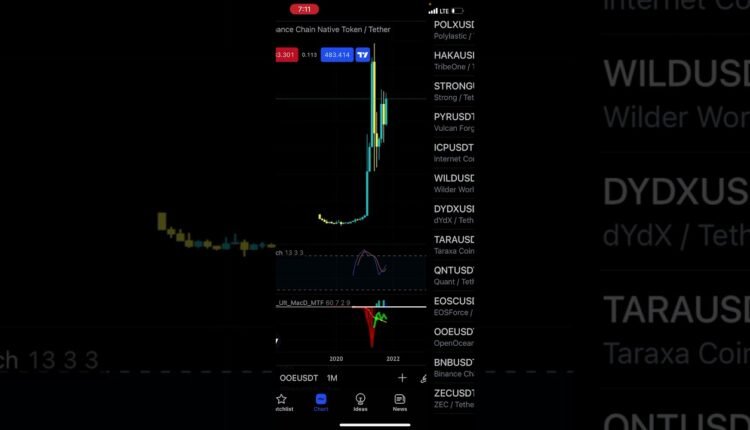Switch to the Chart tab
The height and width of the screenshot is (430, 750).
tap(321, 402)
